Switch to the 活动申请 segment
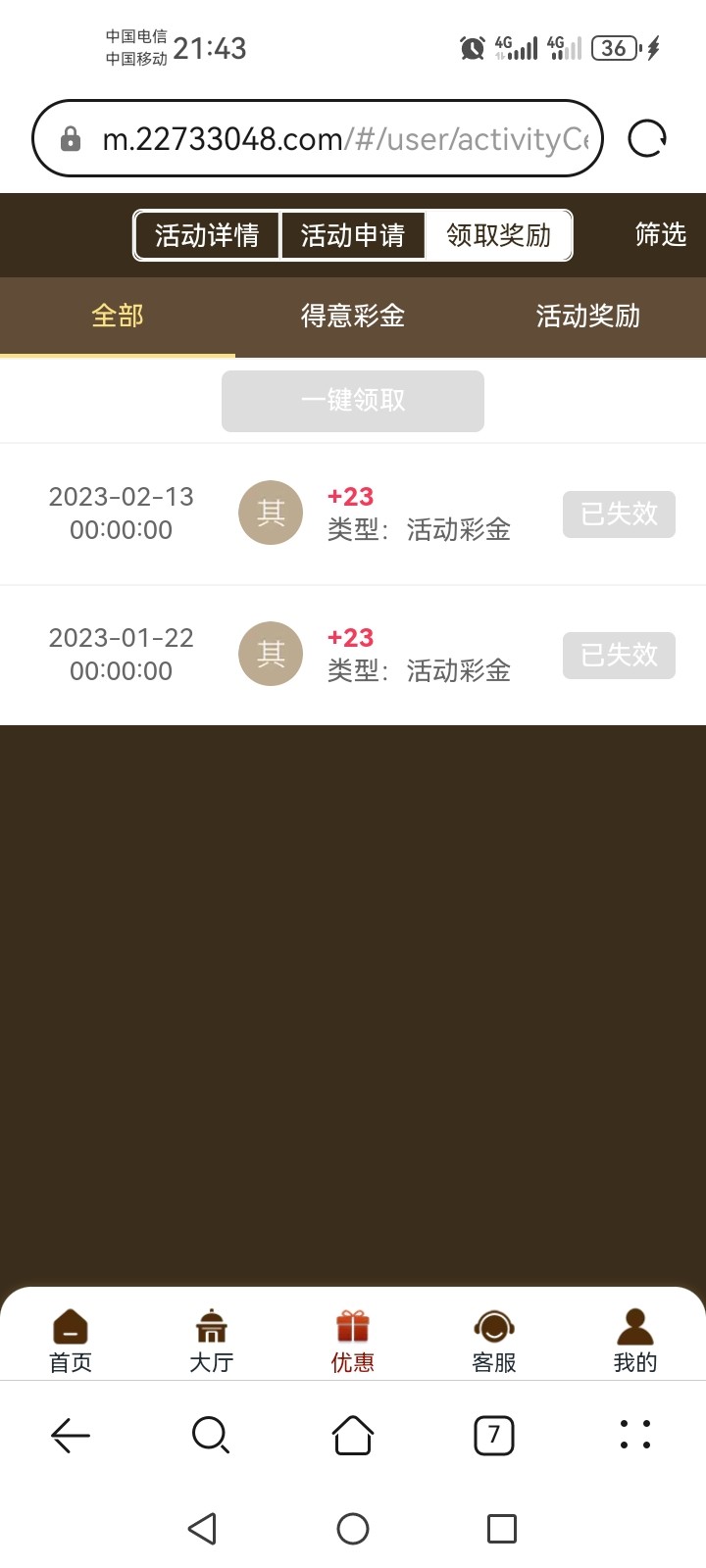Image resolution: width=706 pixels, height=1568 pixels. [x=353, y=235]
